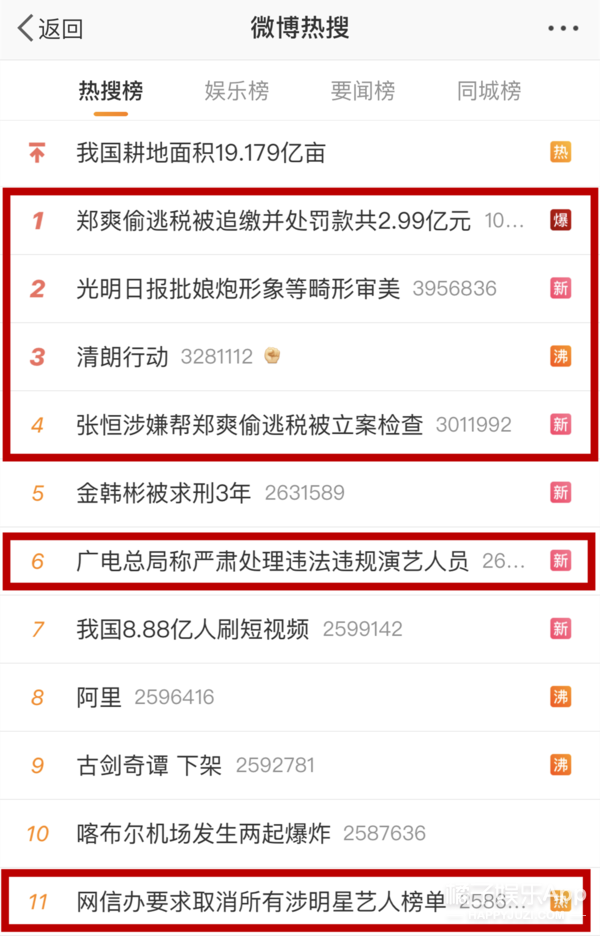Image resolution: width=600 pixels, height=936 pixels.
Task: Open pinned topic 我国耕地面积19.179亿亩
Action: (x=201, y=153)
